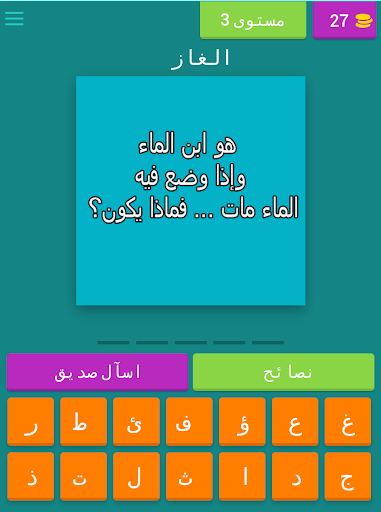
Task: Tap the نصائح hints button
Action: click(284, 372)
